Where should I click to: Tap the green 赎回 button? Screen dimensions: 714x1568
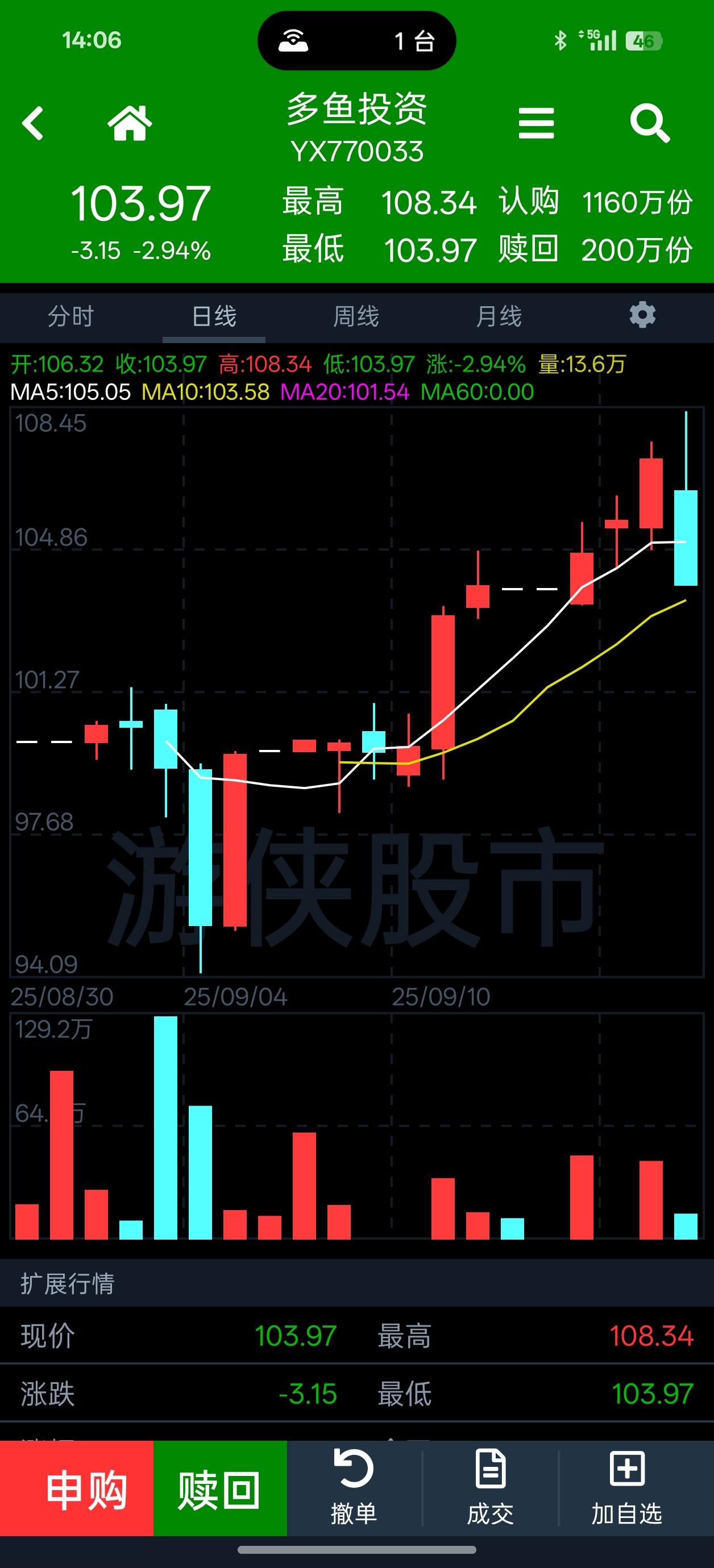(x=220, y=1491)
